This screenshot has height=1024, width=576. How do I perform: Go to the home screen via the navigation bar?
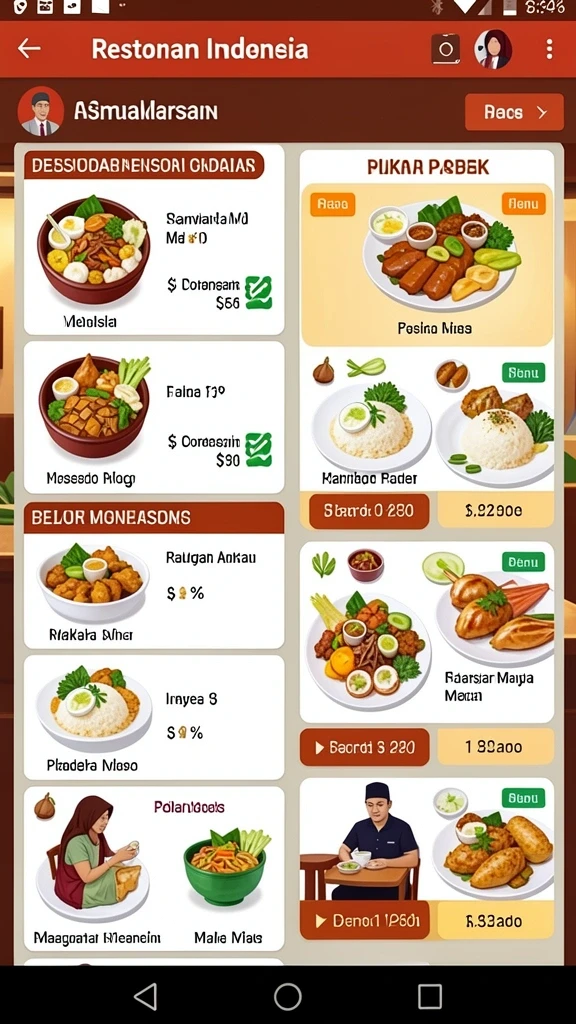pos(287,997)
